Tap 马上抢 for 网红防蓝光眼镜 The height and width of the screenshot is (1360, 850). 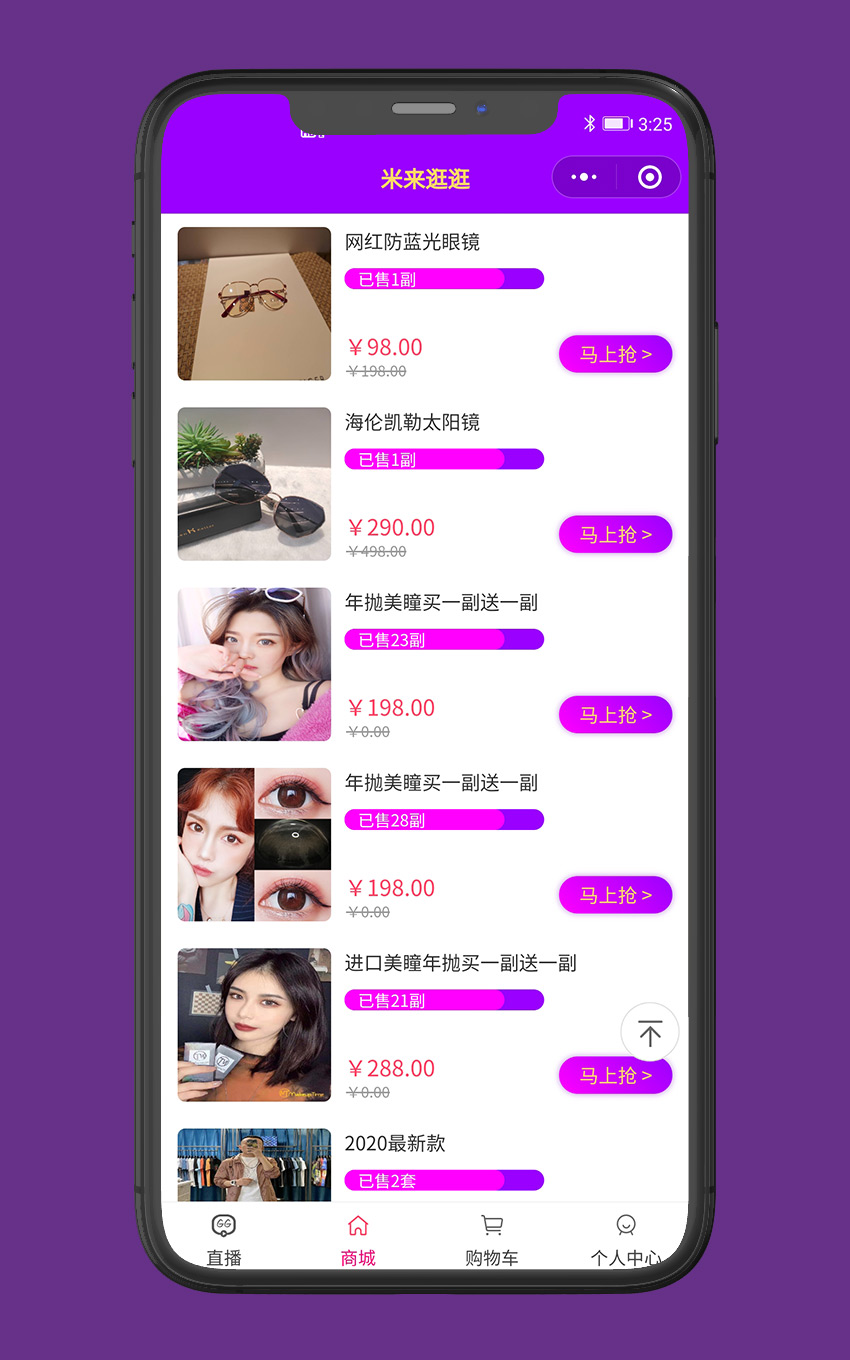[x=615, y=354]
